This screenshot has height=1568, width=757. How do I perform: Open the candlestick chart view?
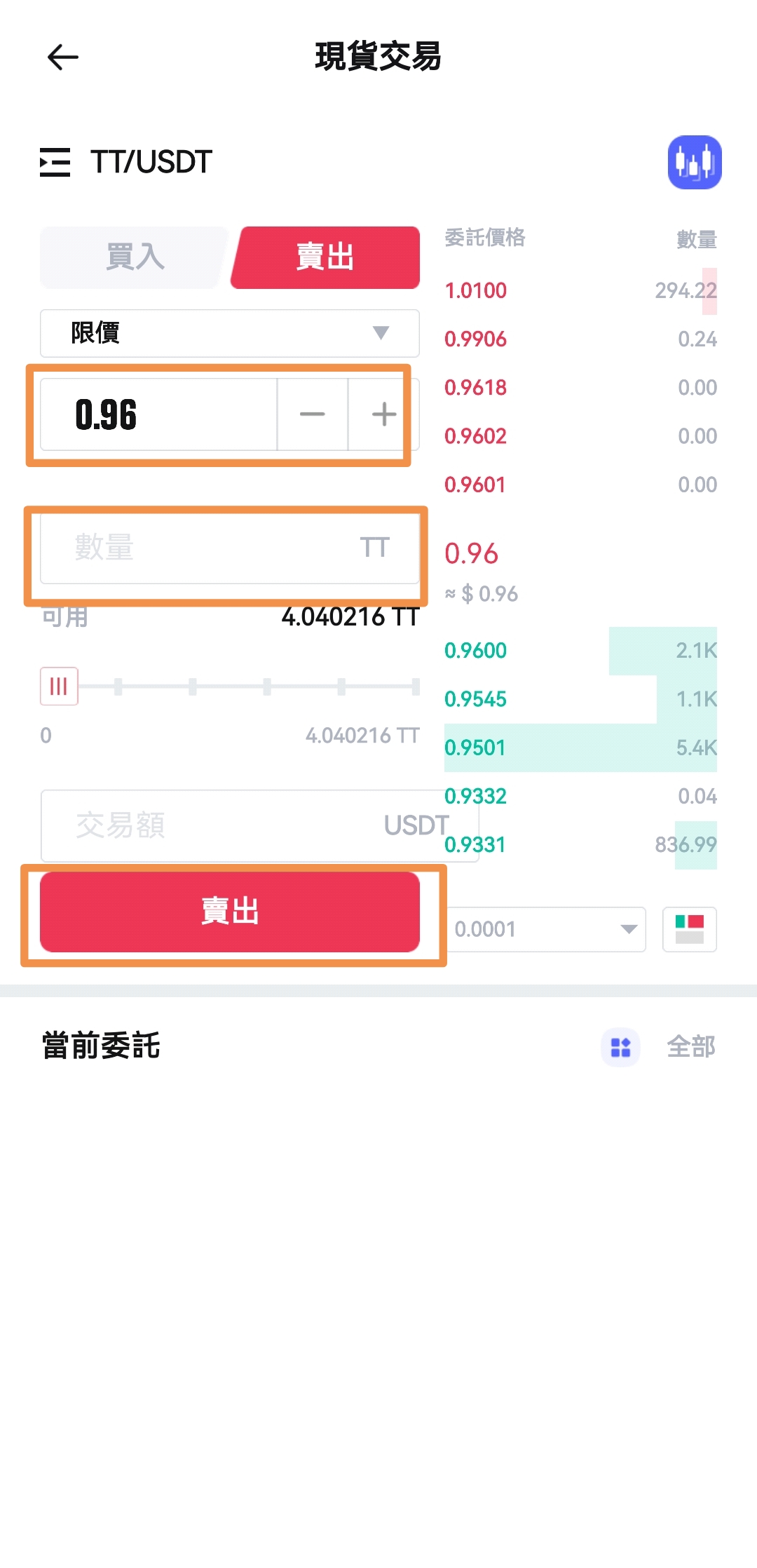pyautogui.click(x=694, y=162)
